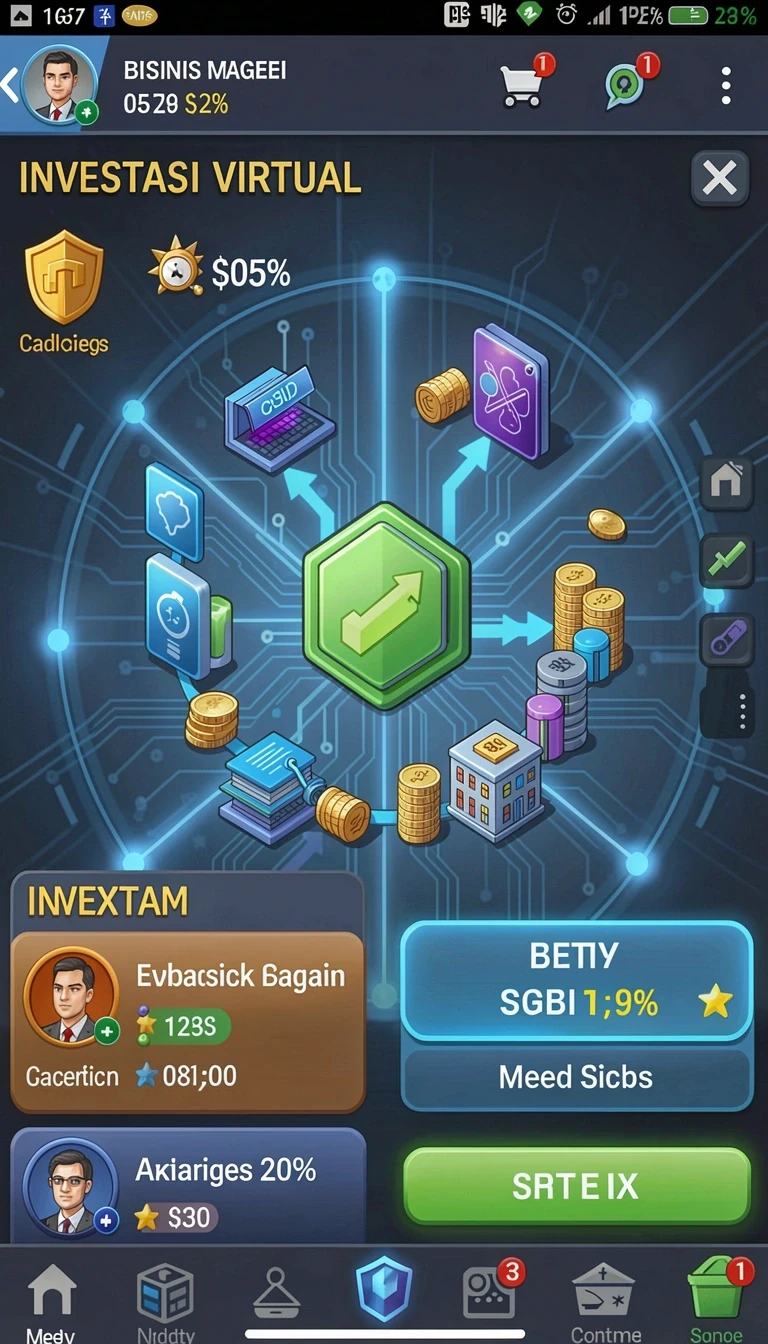Image resolution: width=768 pixels, height=1344 pixels.
Task: Open the three-dot overflow menu
Action: (x=726, y=86)
